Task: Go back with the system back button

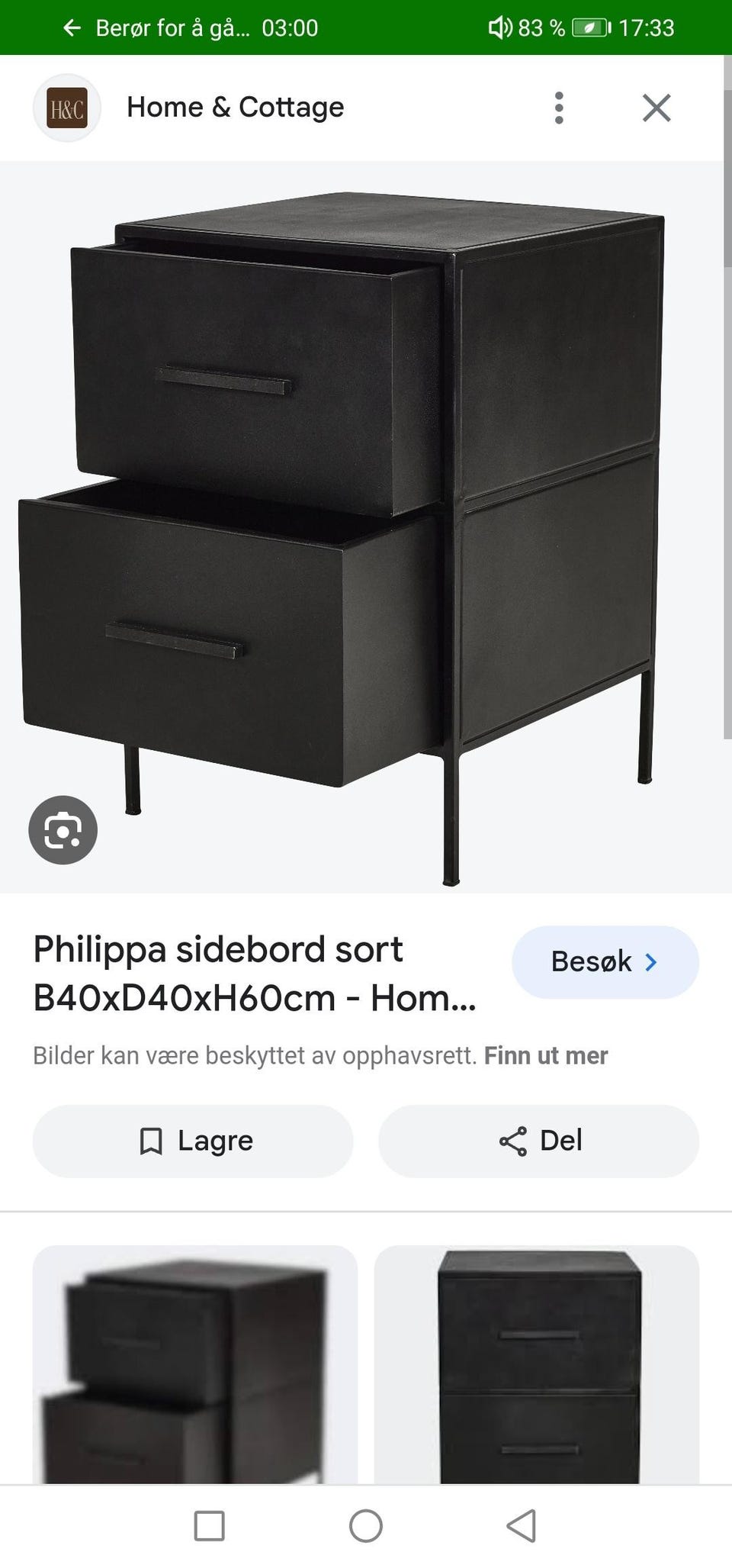Action: [521, 1526]
